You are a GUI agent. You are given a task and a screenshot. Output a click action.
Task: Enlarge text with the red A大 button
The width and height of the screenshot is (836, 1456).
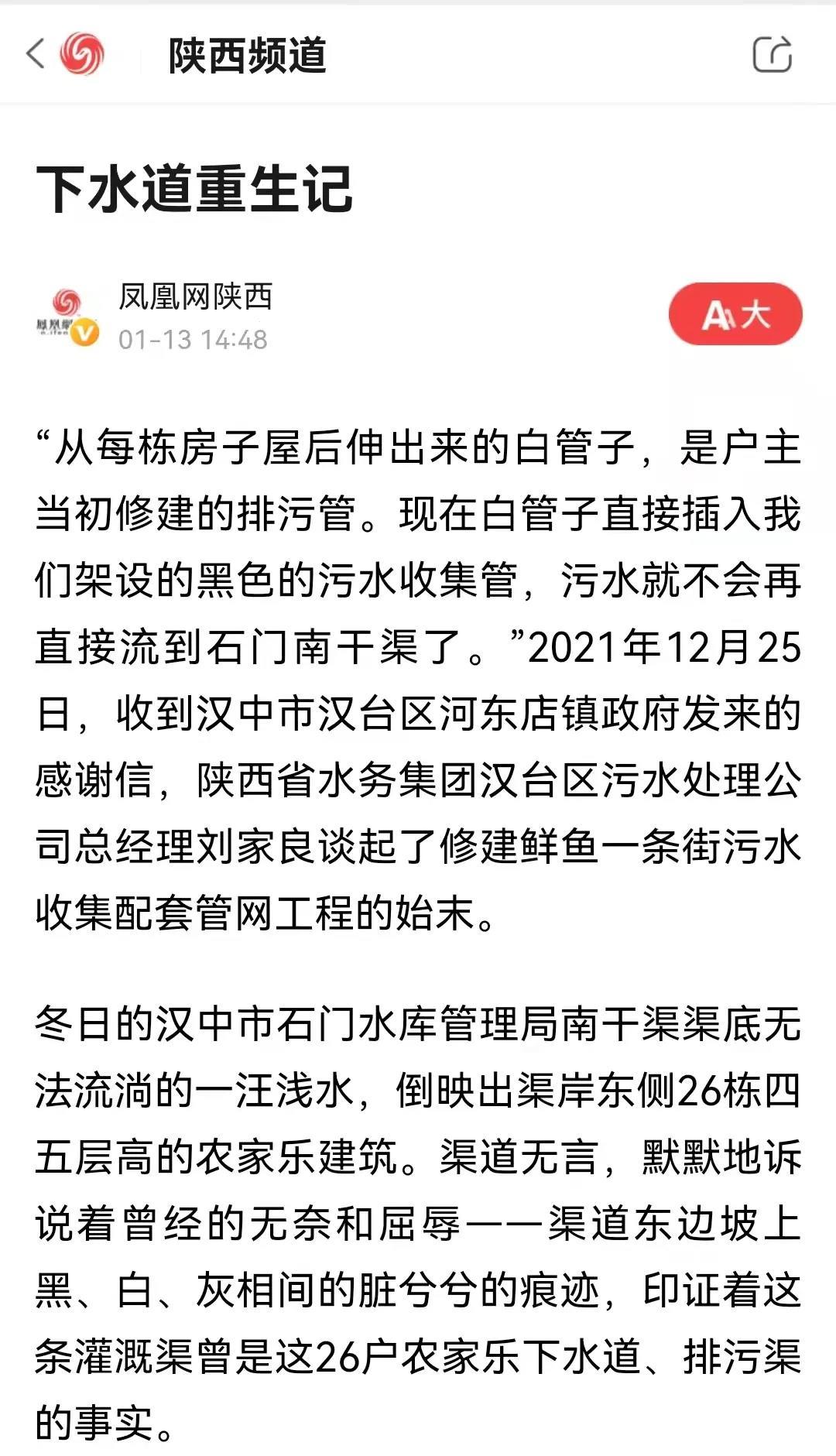(x=735, y=314)
